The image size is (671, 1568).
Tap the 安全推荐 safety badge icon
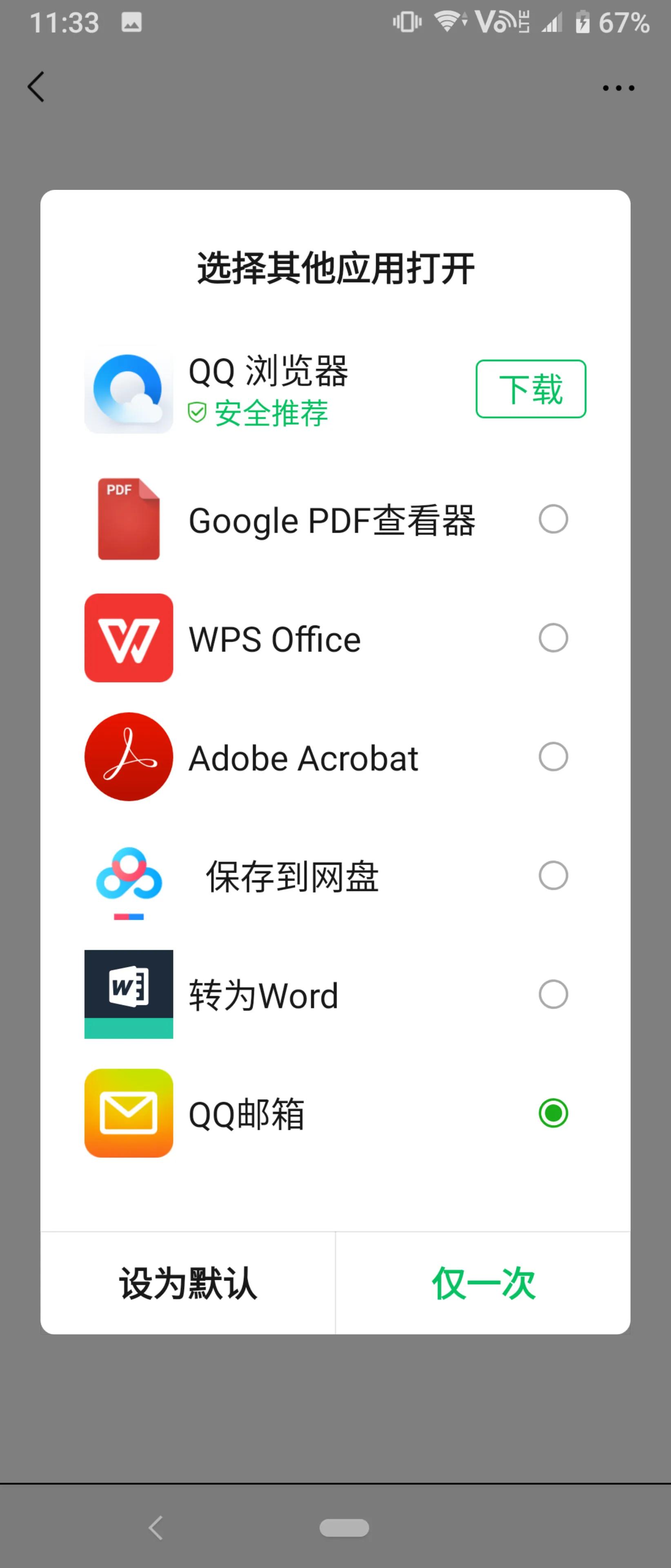click(198, 412)
